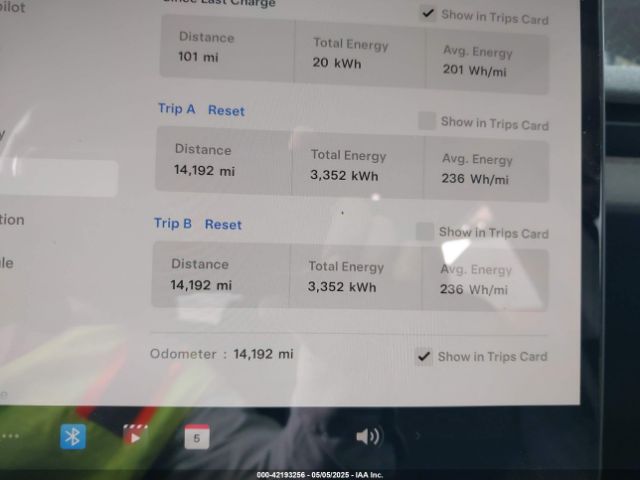Open the three-dot app launcher

point(10,437)
